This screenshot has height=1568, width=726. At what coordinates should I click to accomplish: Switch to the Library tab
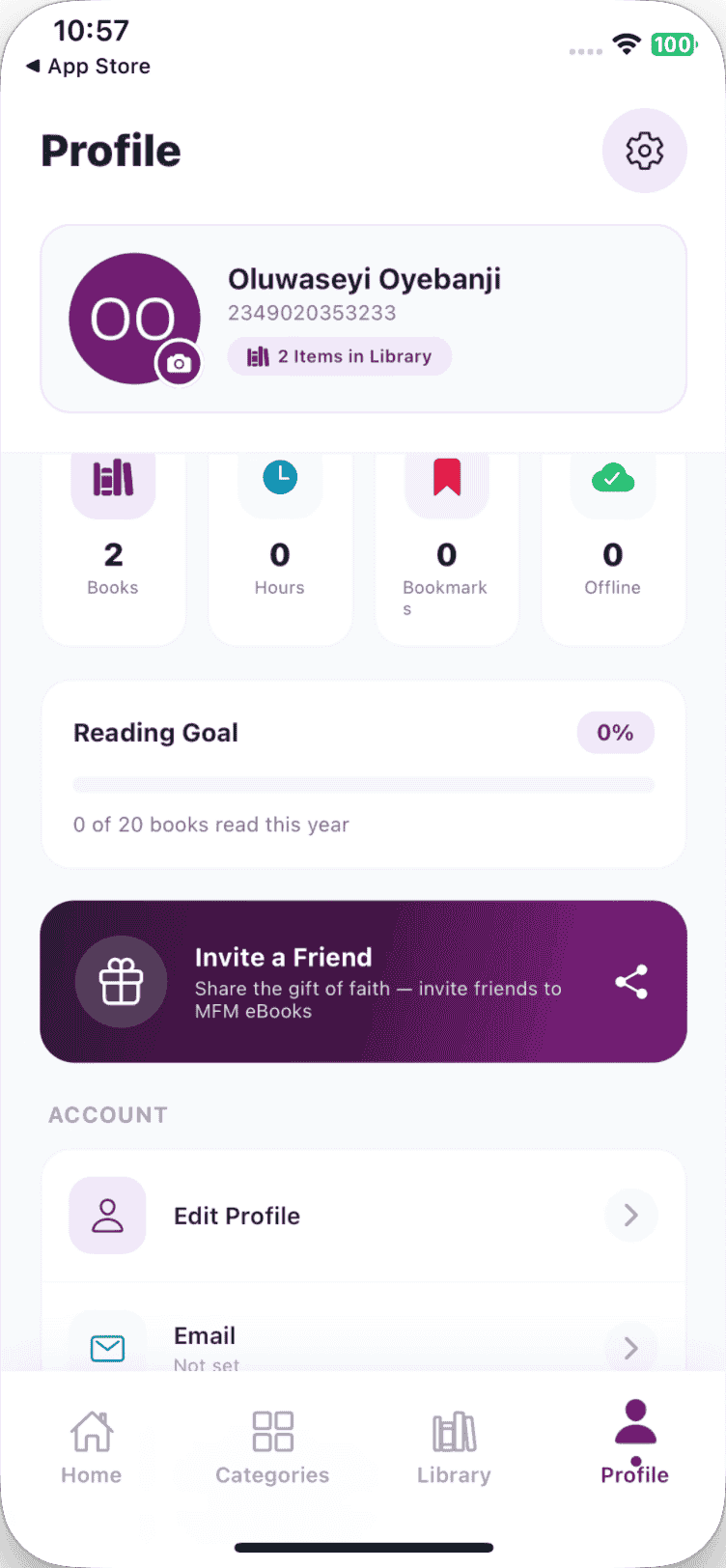pyautogui.click(x=454, y=1446)
